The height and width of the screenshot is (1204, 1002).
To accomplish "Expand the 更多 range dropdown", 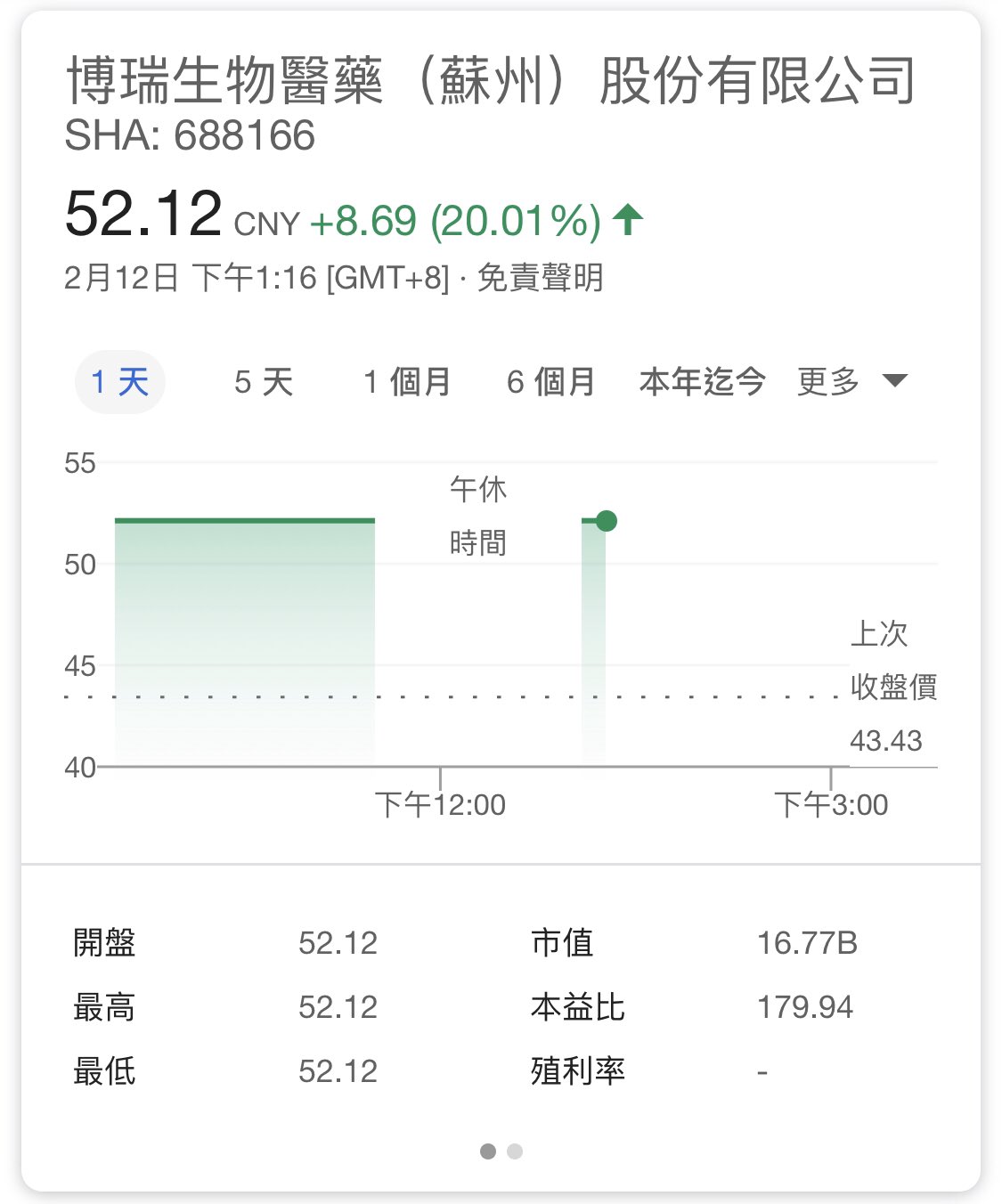I will [x=851, y=382].
